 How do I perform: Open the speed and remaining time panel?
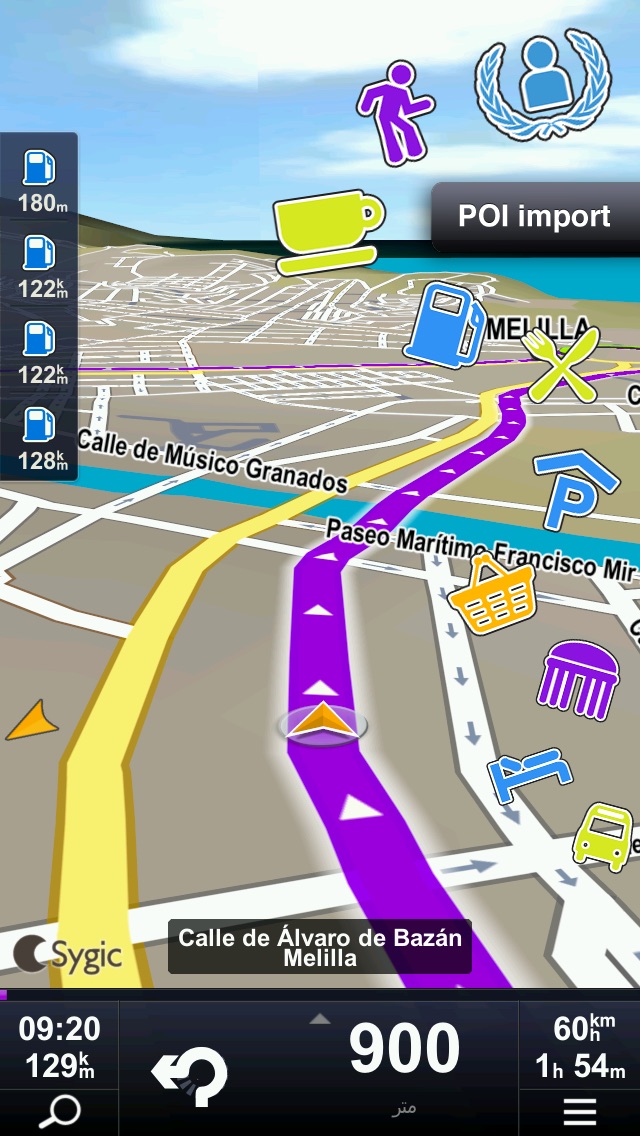(579, 1046)
